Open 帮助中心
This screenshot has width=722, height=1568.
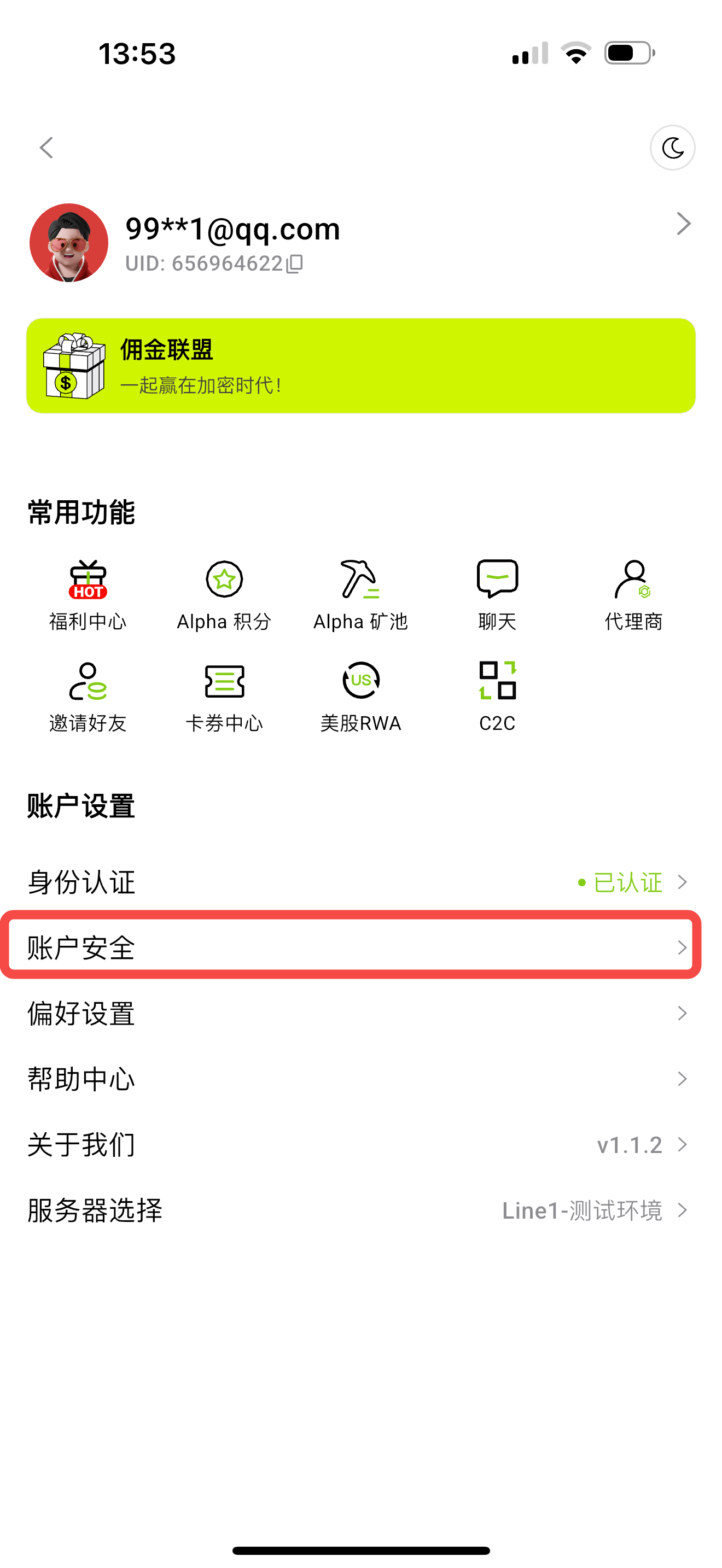tap(360, 1079)
